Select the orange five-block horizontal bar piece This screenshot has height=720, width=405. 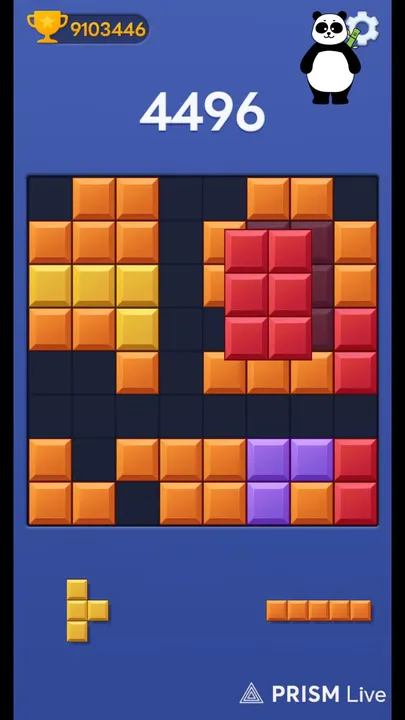click(319, 610)
